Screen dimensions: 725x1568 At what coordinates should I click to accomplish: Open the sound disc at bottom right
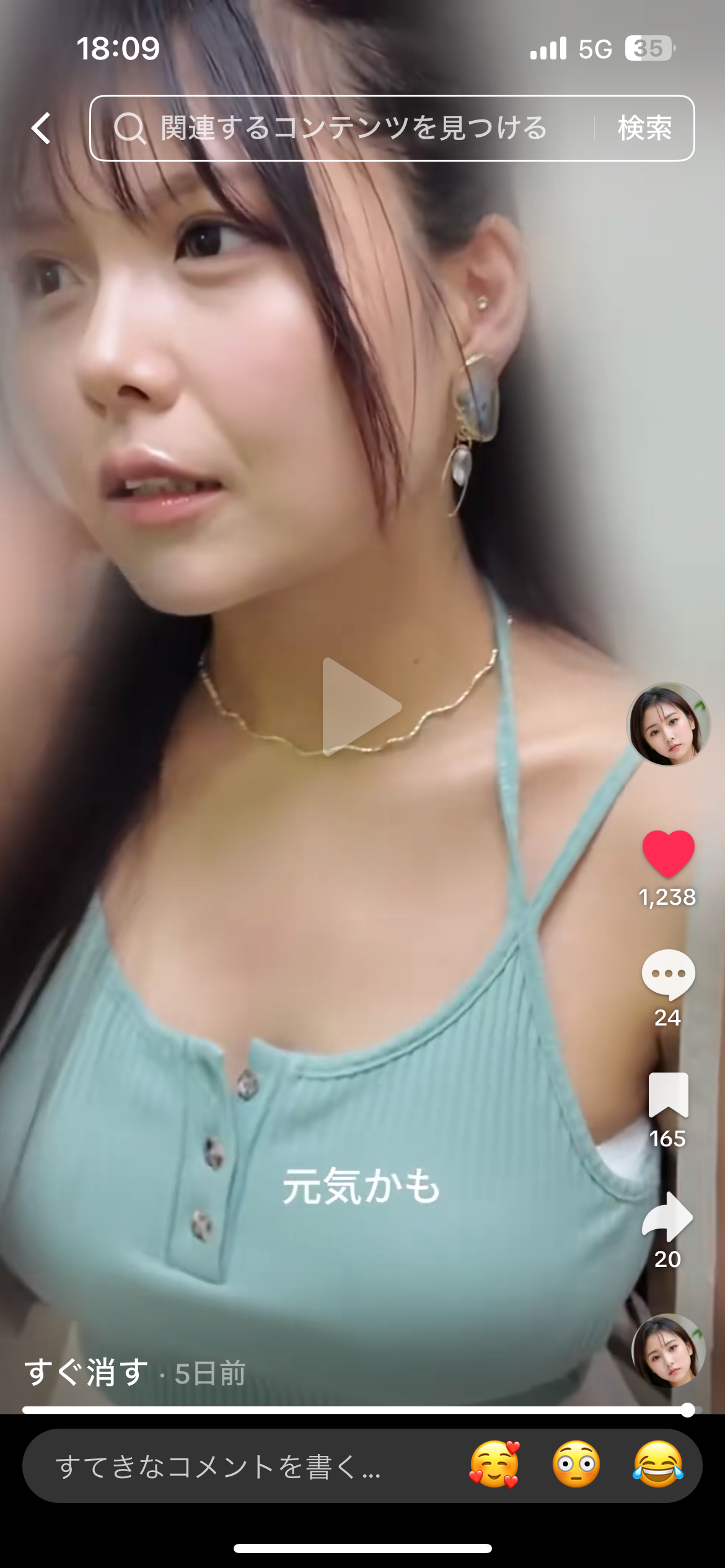click(669, 1351)
